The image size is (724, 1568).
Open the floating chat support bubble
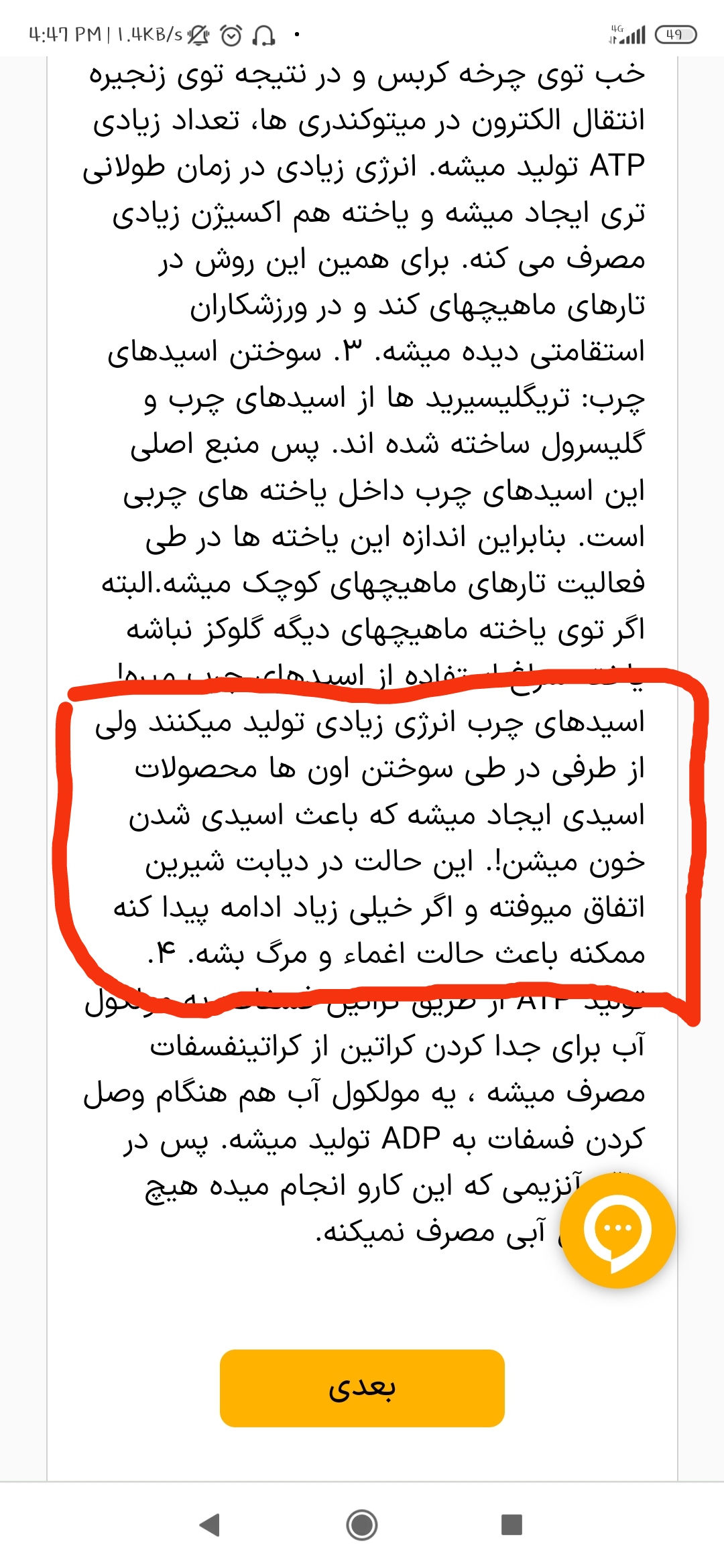(617, 1231)
